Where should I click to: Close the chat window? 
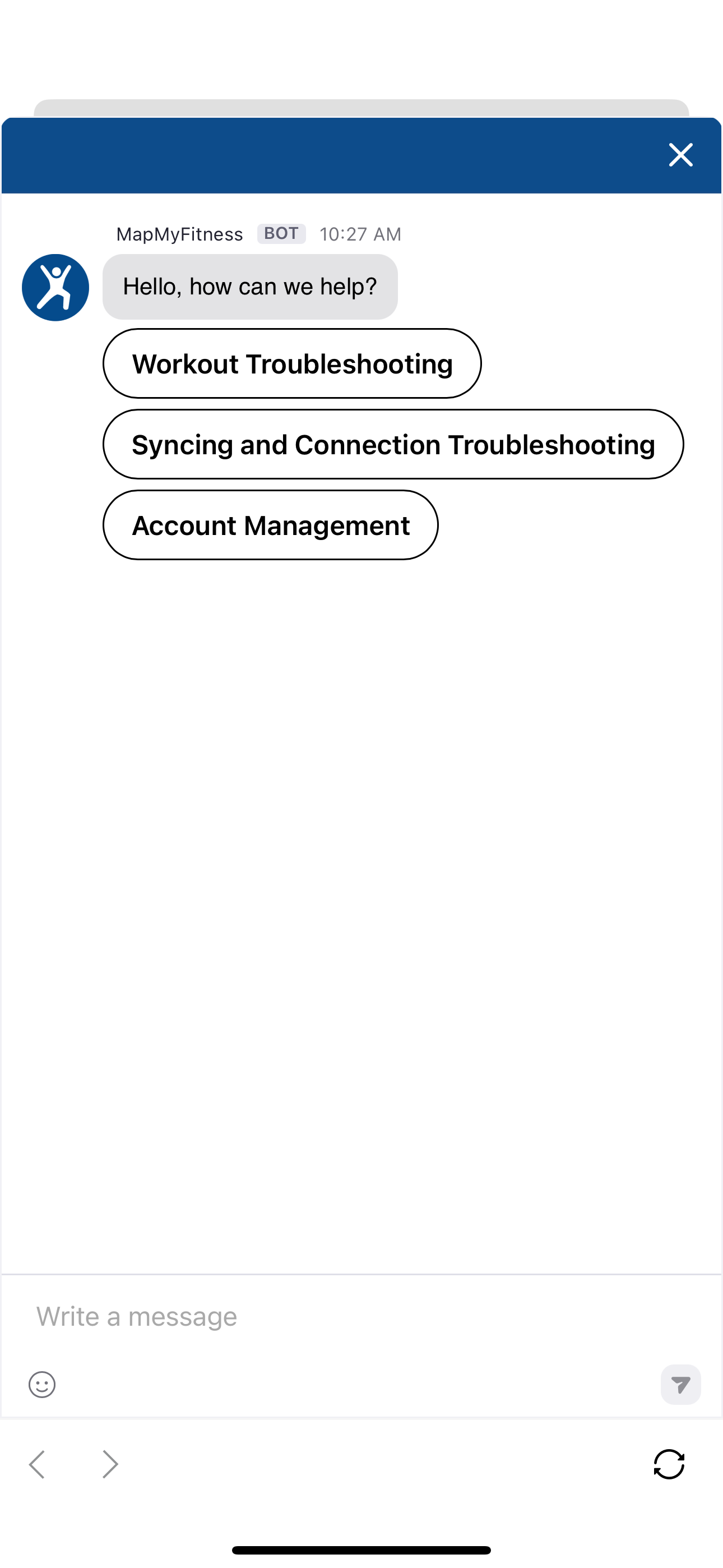pos(680,155)
